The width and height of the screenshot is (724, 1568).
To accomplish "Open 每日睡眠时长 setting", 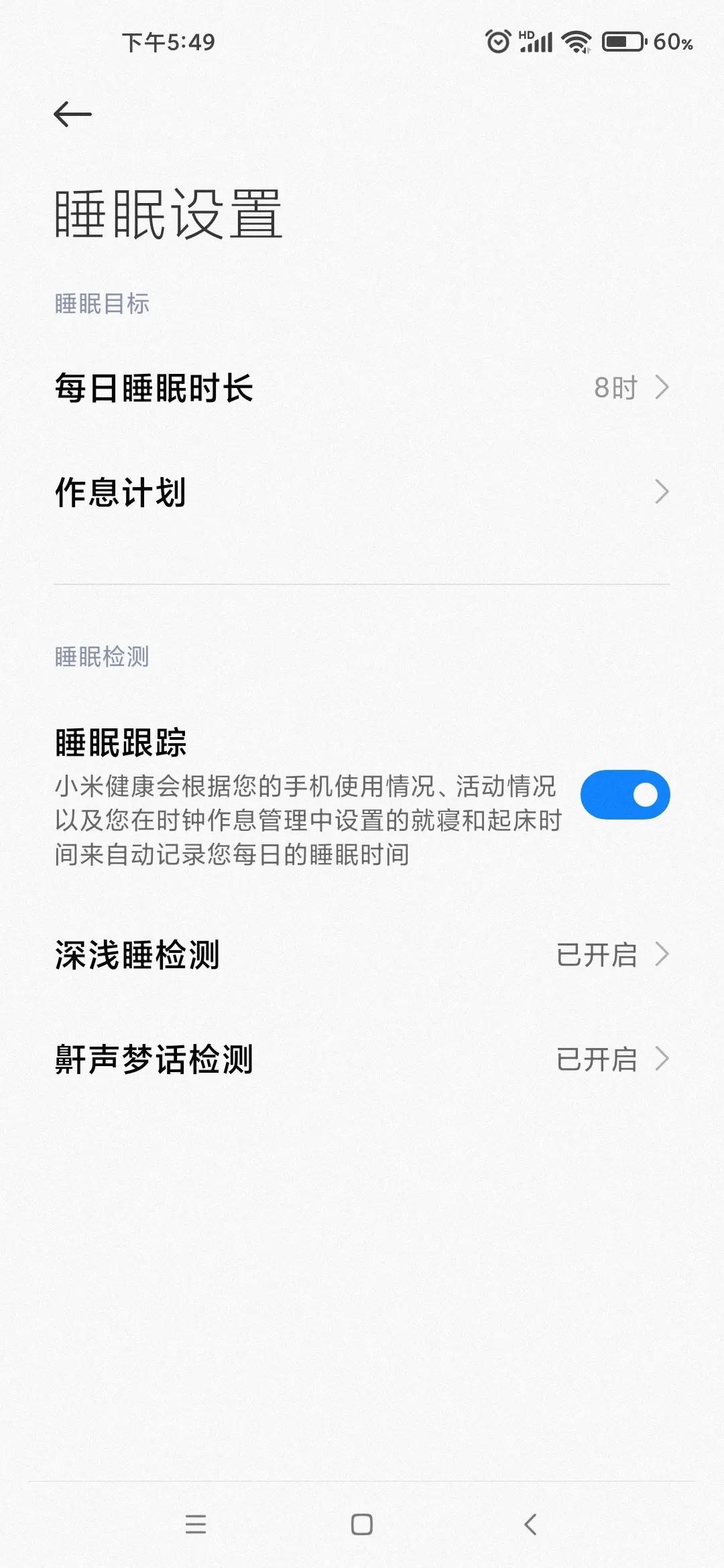I will click(362, 388).
